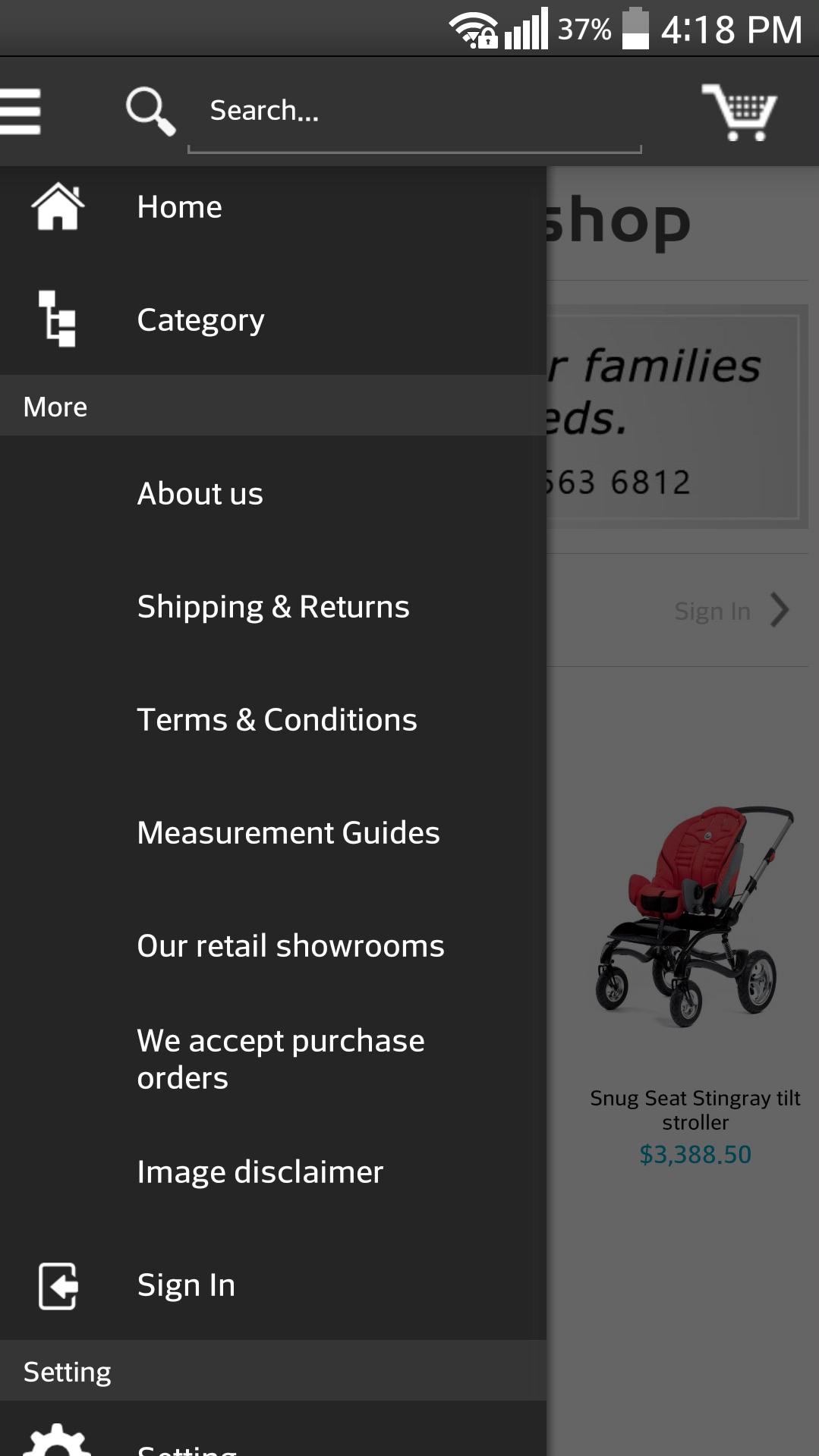View Shipping & Returns info
This screenshot has height=1456, width=819.
pos(272,607)
